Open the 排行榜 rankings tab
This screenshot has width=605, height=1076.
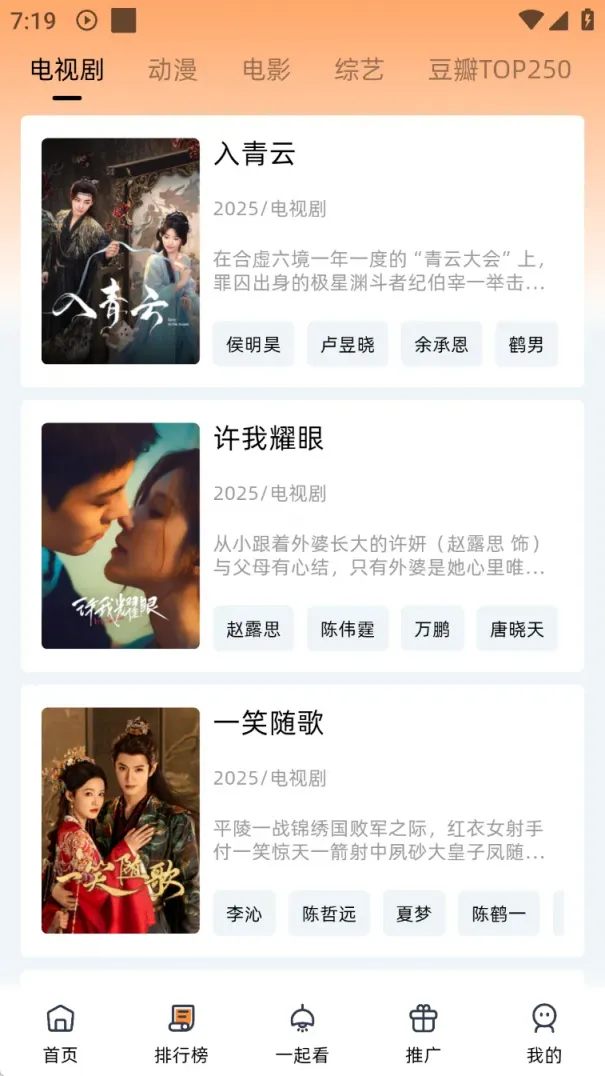(181, 1033)
